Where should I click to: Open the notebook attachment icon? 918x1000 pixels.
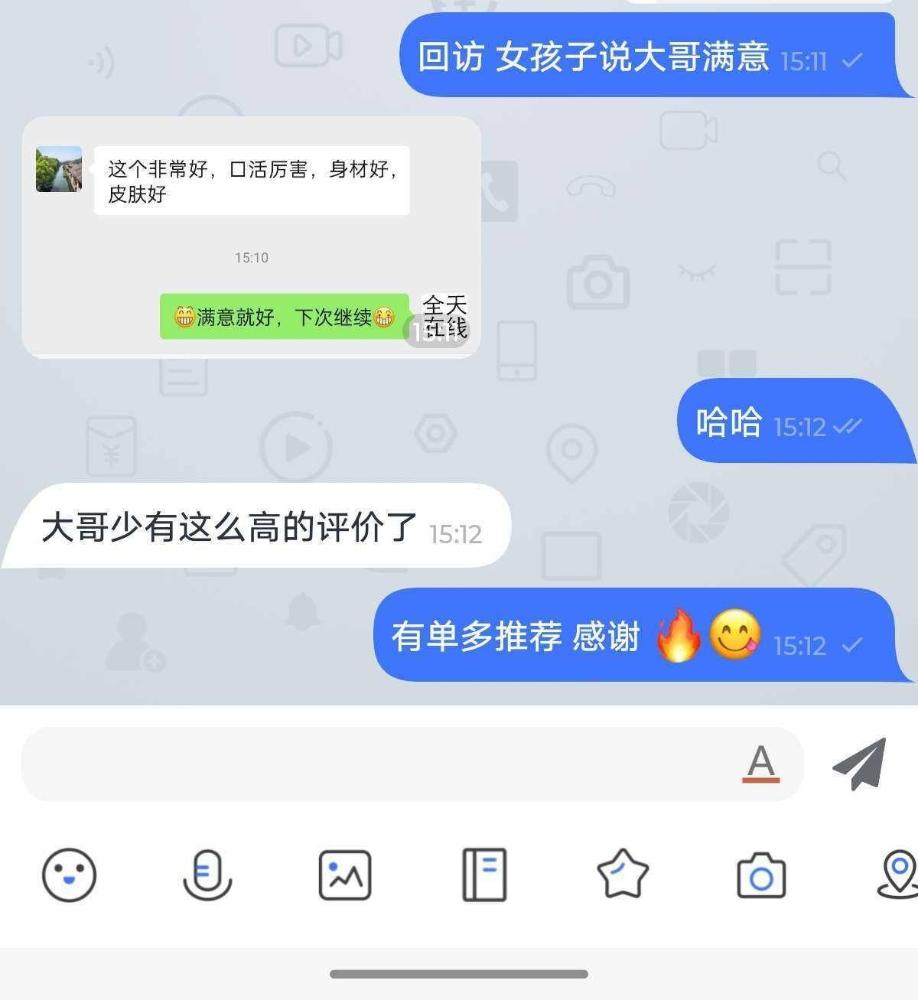pos(484,876)
